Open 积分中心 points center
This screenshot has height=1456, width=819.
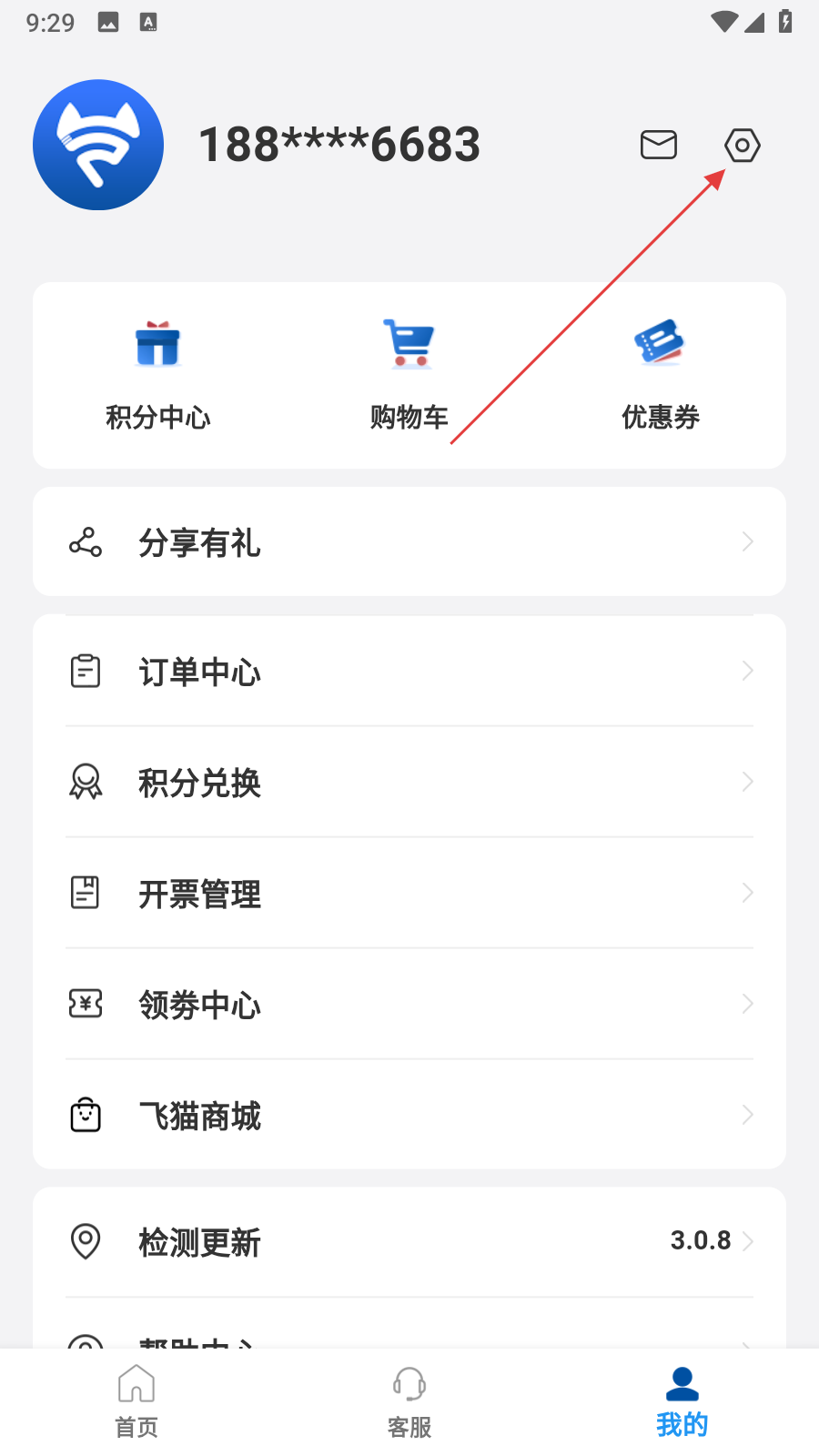tap(158, 375)
